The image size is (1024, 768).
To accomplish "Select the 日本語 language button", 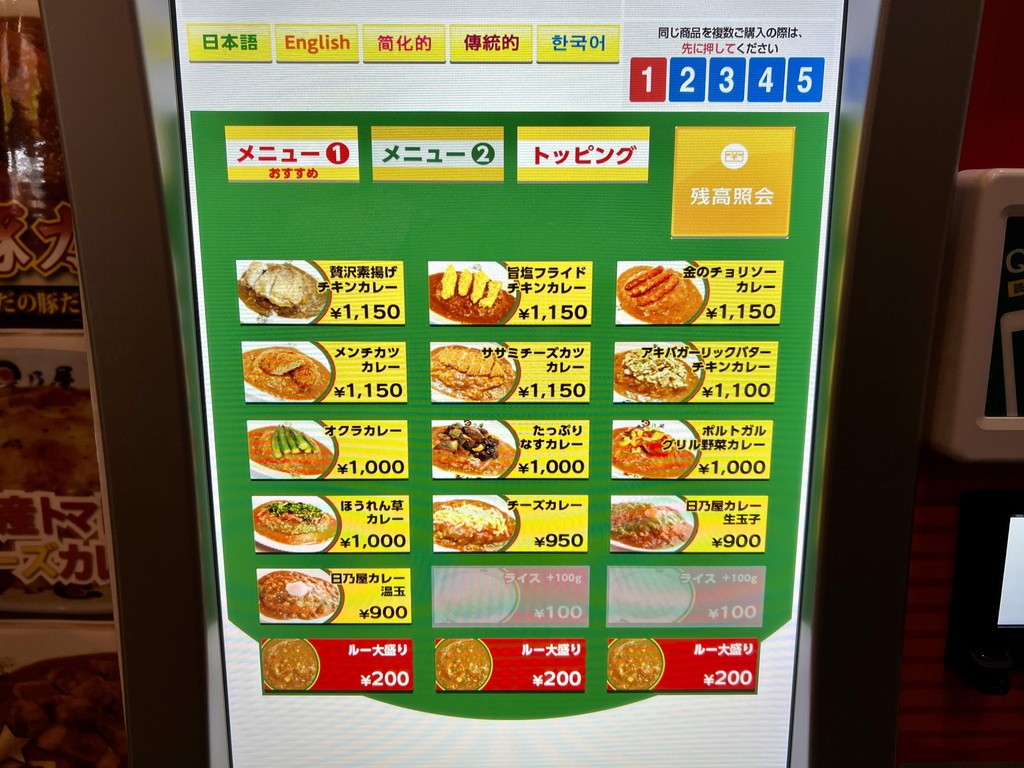I will tap(229, 43).
